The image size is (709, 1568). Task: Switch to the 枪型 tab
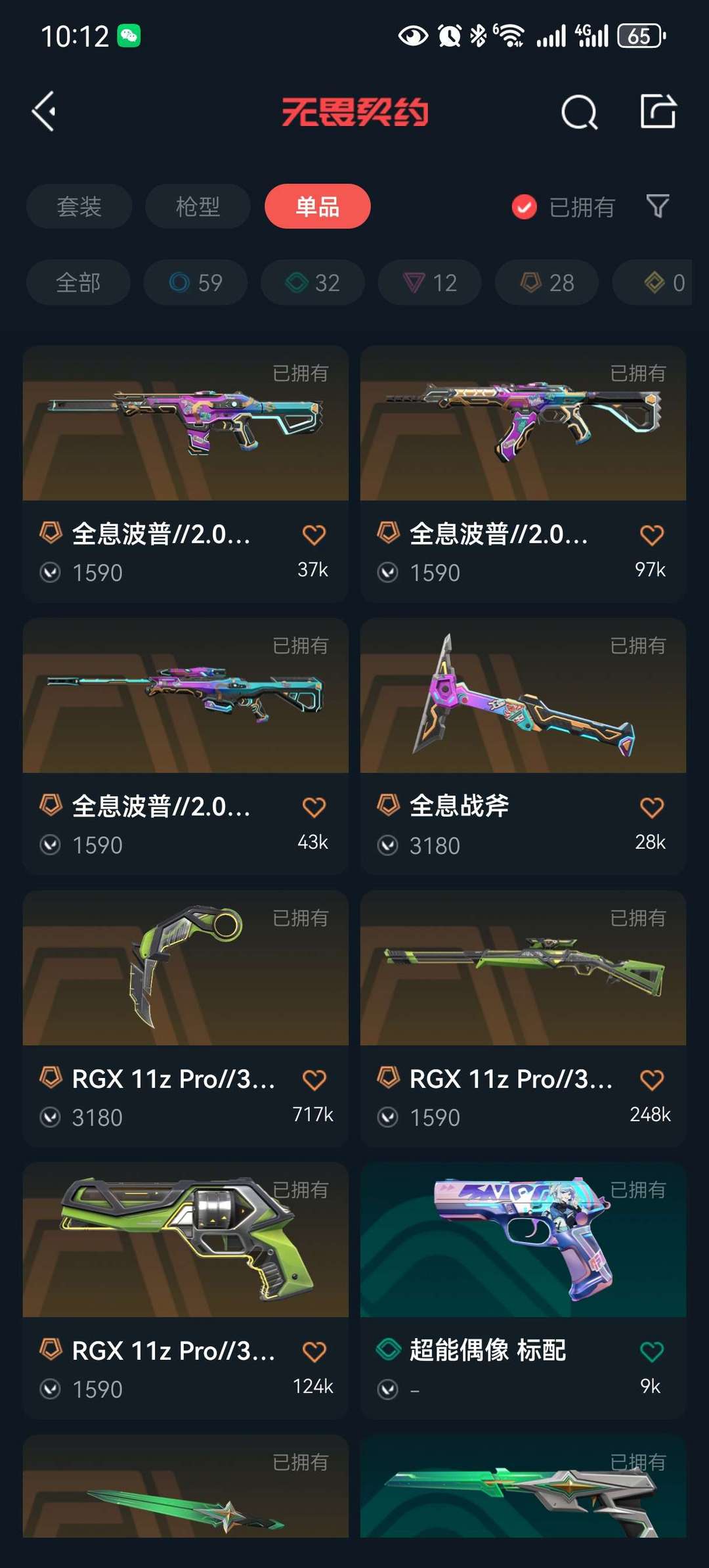pyautogui.click(x=198, y=206)
